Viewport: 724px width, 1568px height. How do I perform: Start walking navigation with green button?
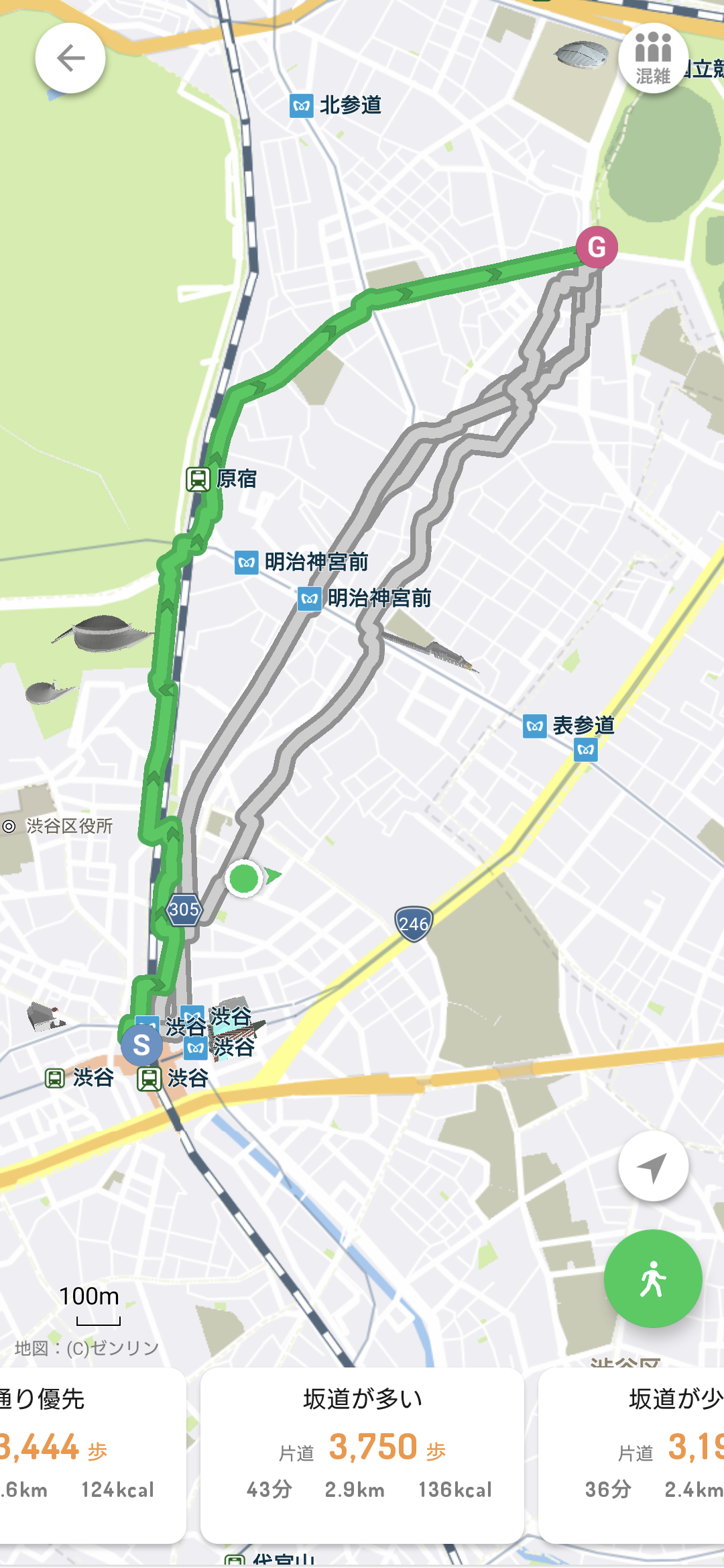[x=653, y=1279]
